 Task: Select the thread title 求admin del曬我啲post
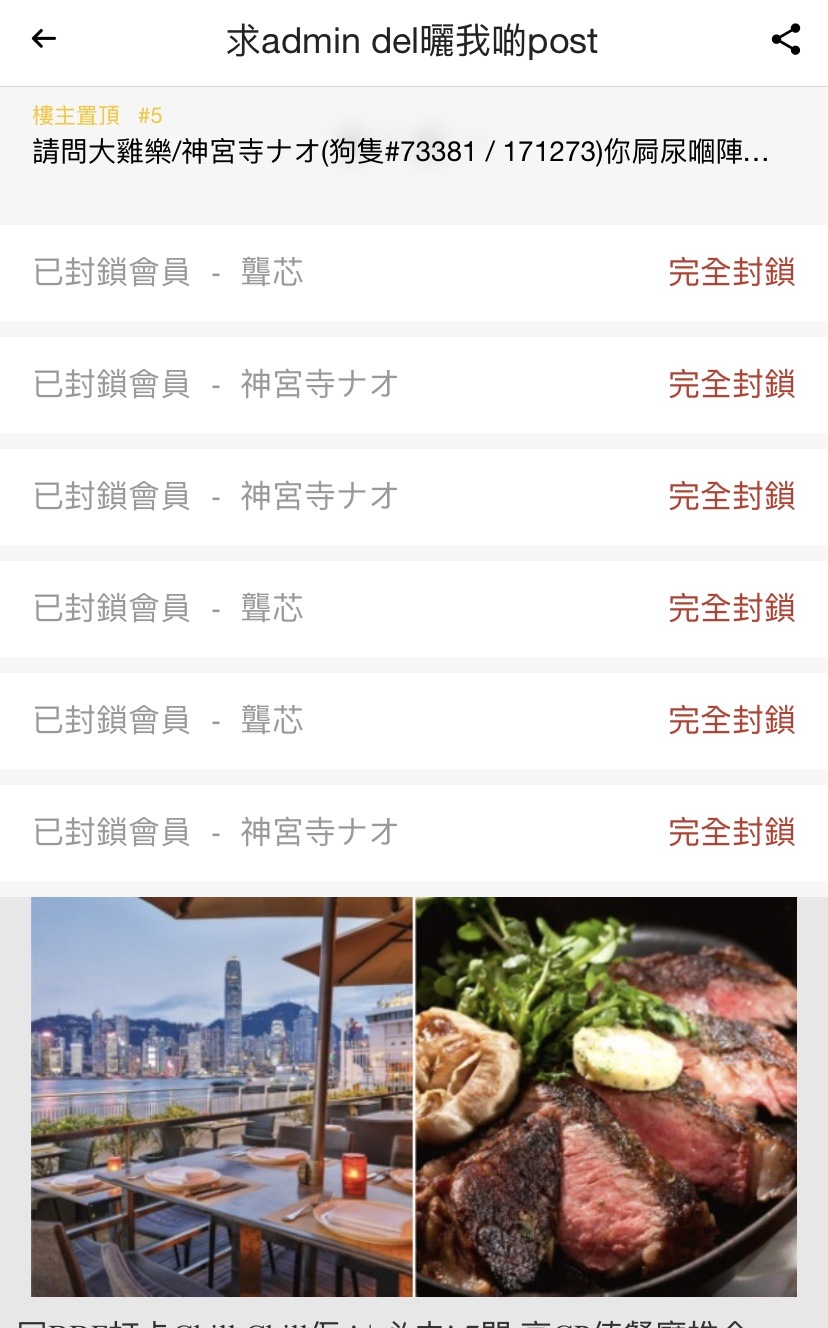coord(414,41)
